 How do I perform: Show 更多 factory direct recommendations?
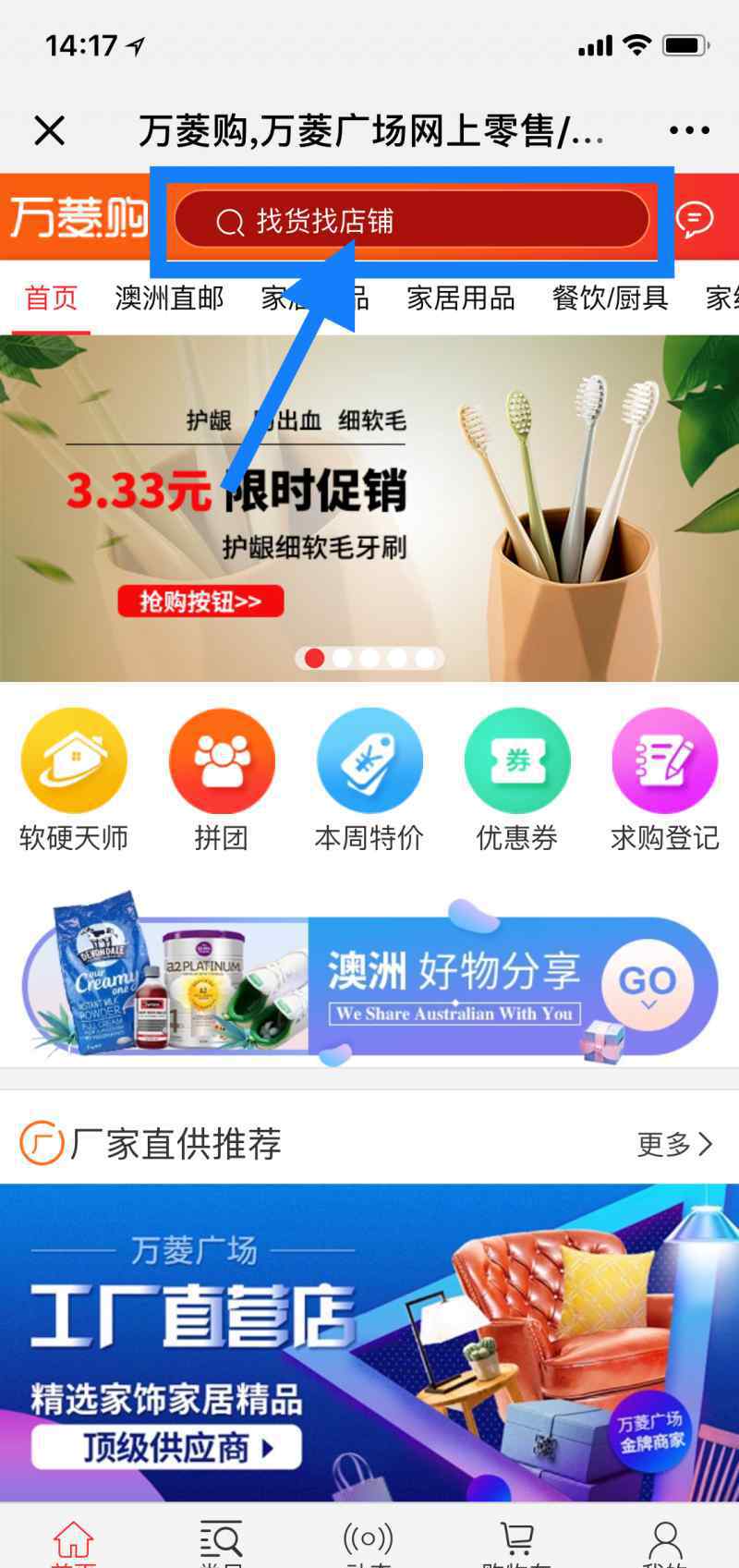675,1144
